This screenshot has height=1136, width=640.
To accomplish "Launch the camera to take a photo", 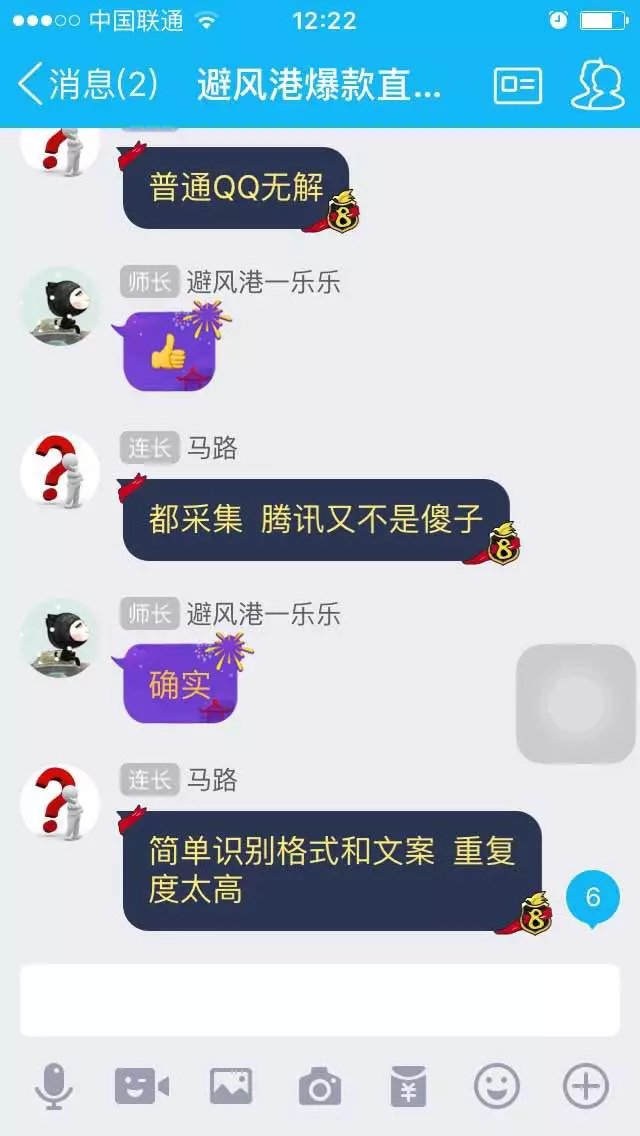I will click(x=320, y=1086).
